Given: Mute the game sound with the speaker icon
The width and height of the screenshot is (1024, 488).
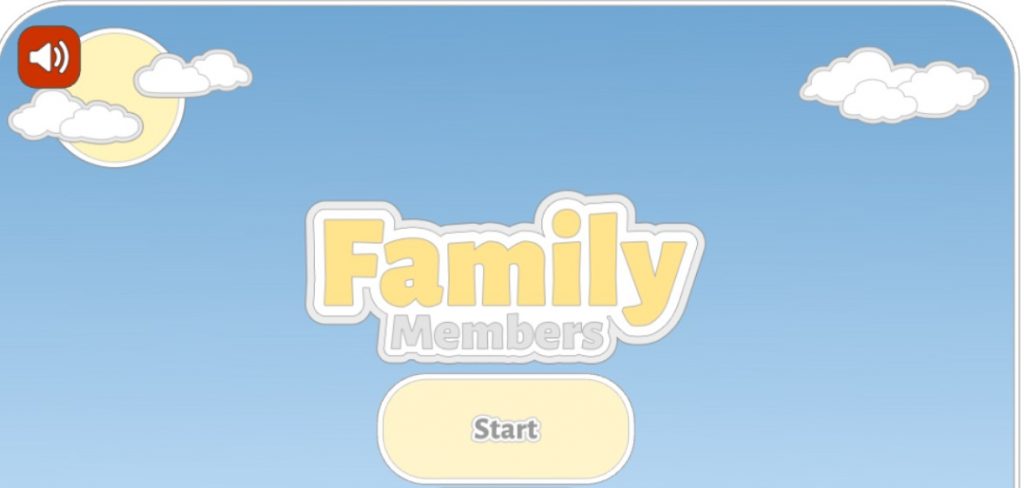Looking at the screenshot, I should tap(49, 57).
